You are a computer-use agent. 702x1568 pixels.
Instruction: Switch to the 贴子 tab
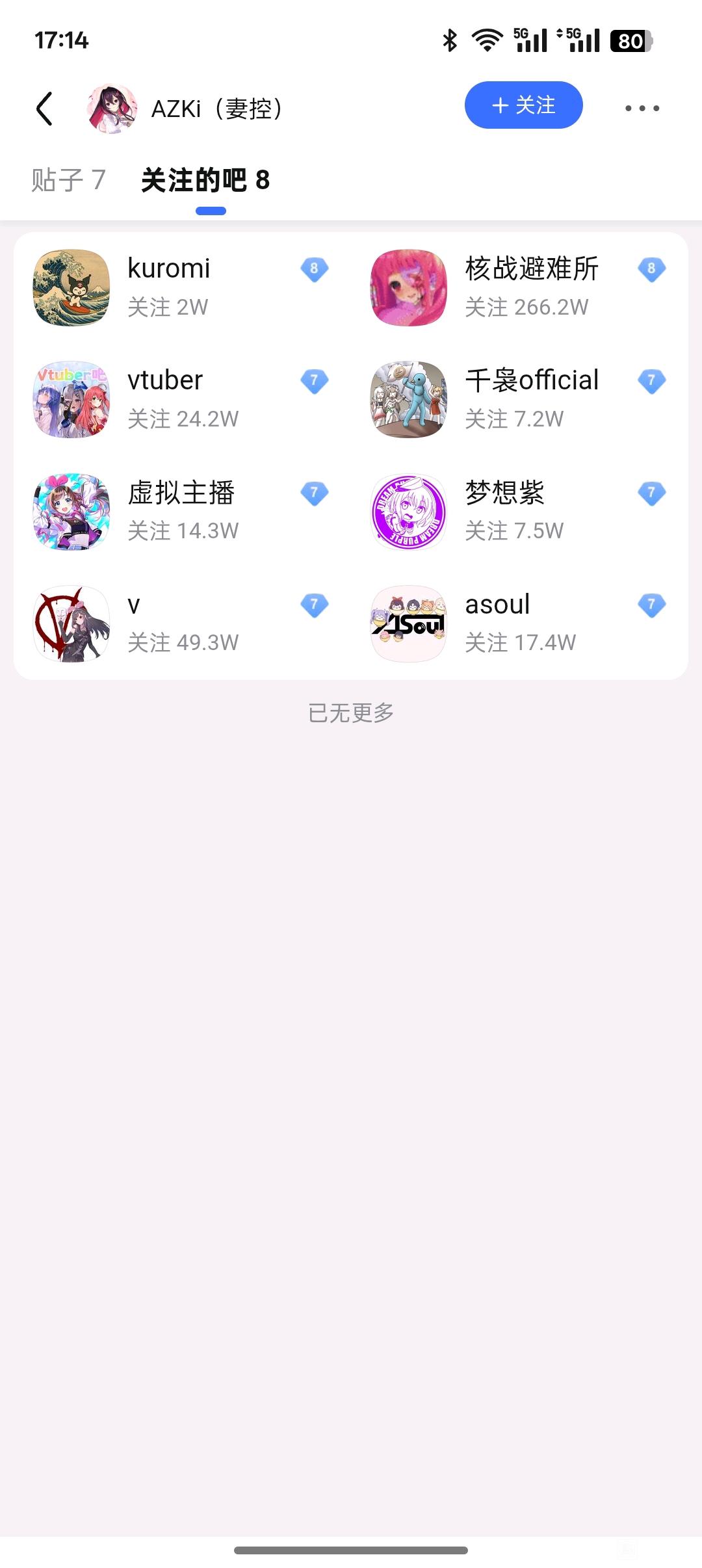coord(68,180)
